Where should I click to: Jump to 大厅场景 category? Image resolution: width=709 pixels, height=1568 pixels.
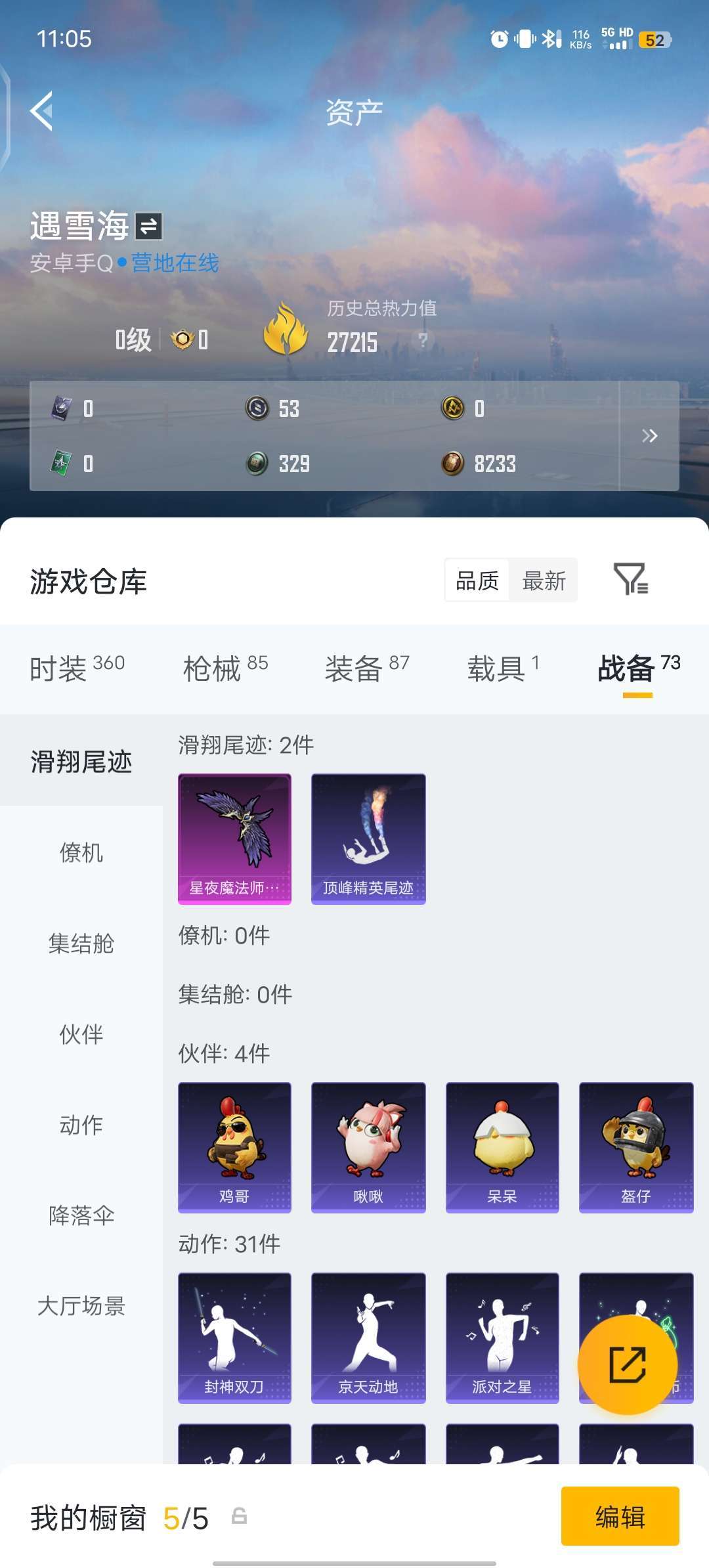81,1306
